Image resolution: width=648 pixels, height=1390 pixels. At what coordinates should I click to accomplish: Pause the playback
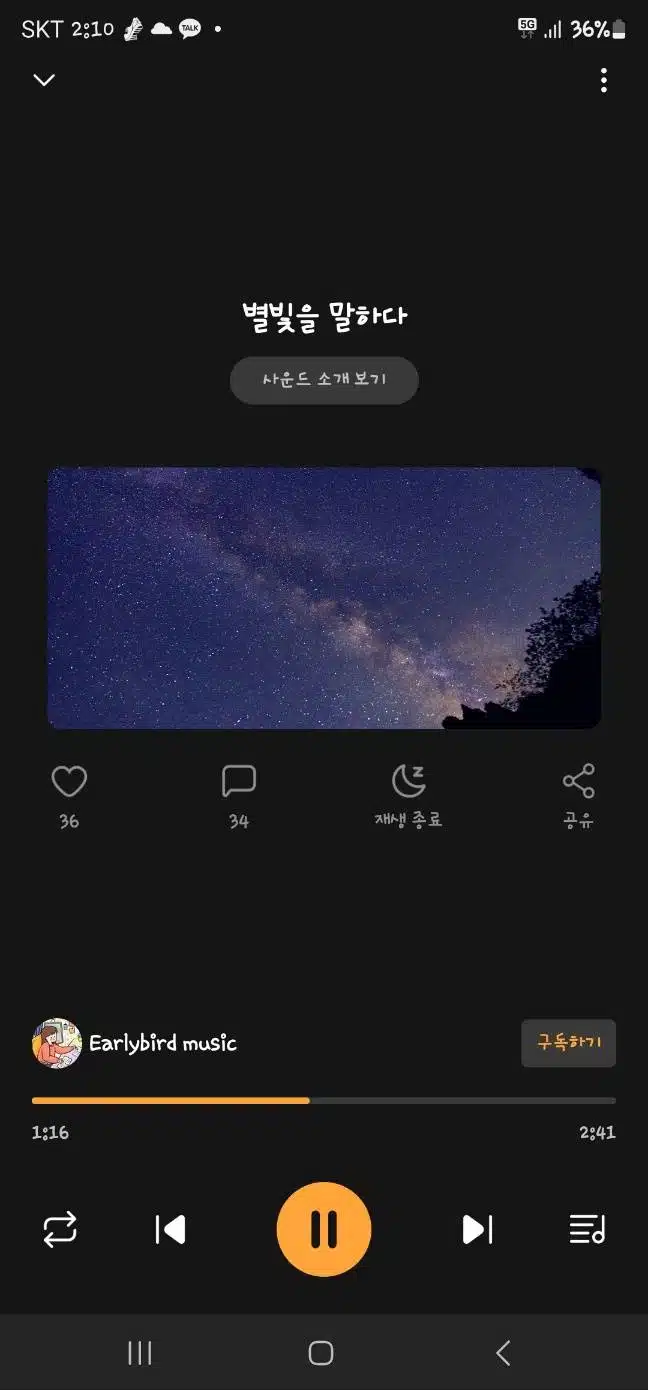click(x=324, y=1229)
